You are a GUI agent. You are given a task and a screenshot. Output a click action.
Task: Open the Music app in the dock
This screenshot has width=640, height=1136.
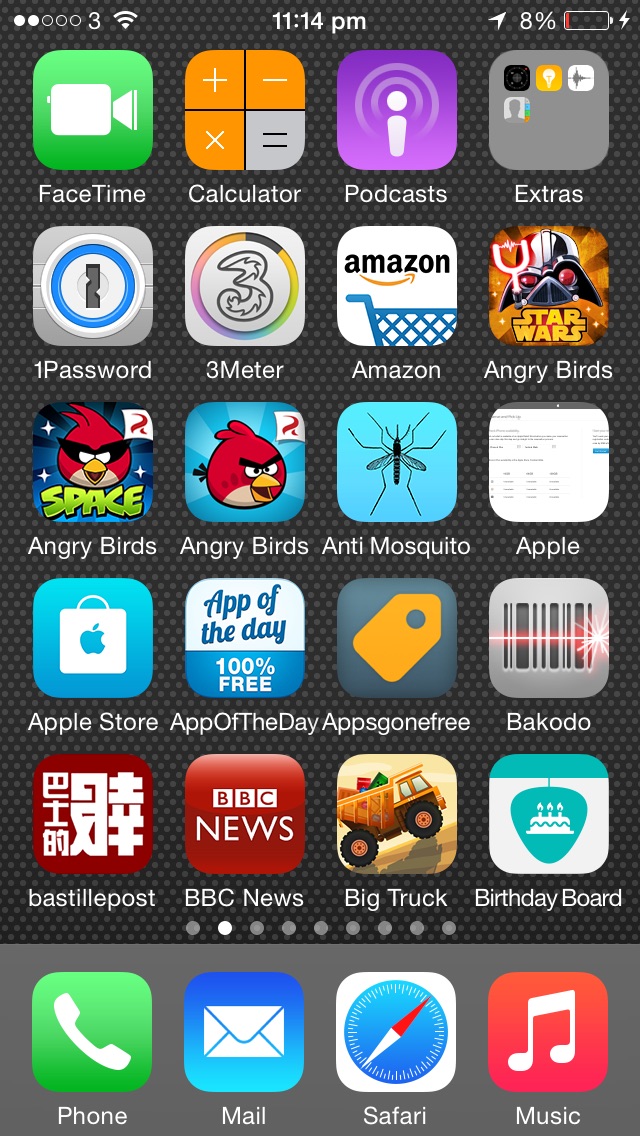click(549, 1032)
